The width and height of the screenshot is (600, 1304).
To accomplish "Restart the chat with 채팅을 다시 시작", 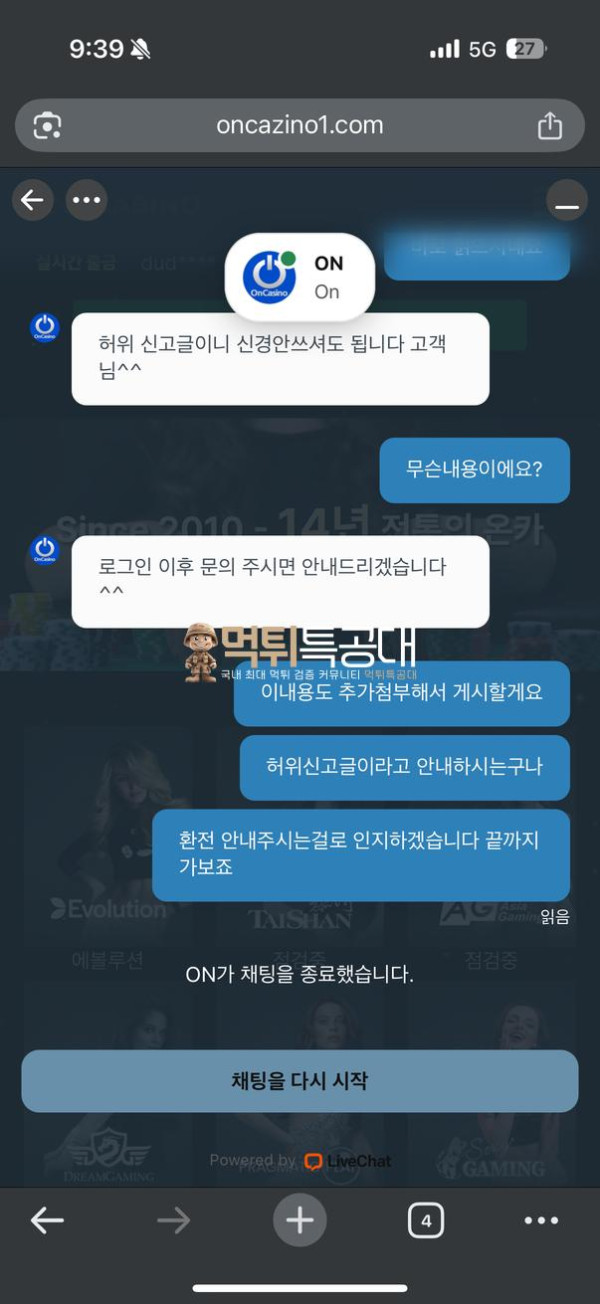I will [x=300, y=1081].
